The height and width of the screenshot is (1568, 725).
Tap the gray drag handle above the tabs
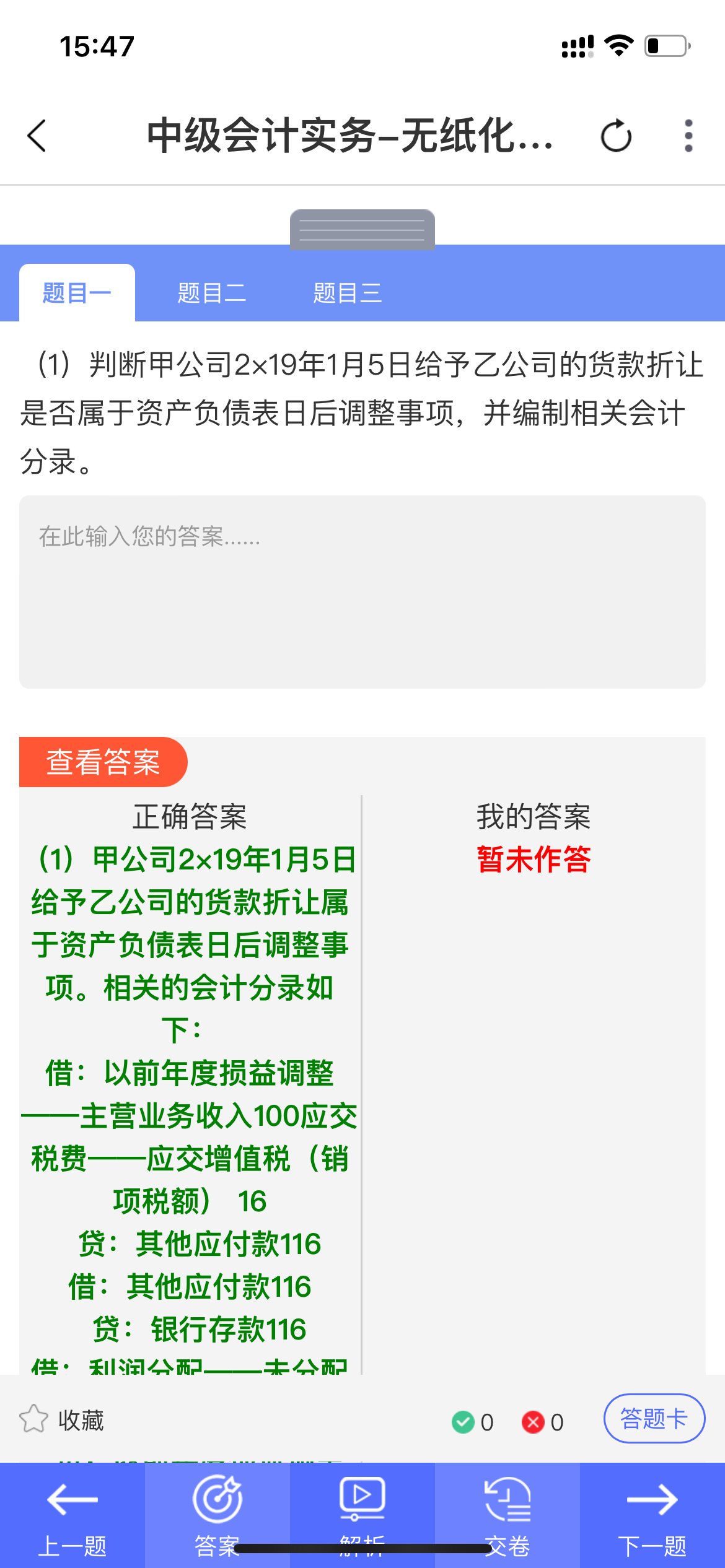[362, 229]
